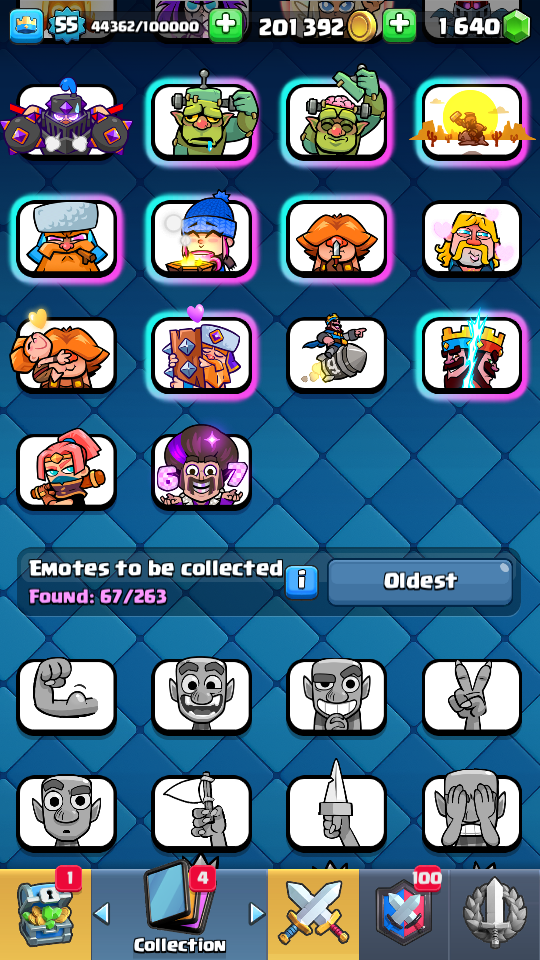The height and width of the screenshot is (960, 540).
Task: Select the two kings lightning emote
Action: (471, 354)
